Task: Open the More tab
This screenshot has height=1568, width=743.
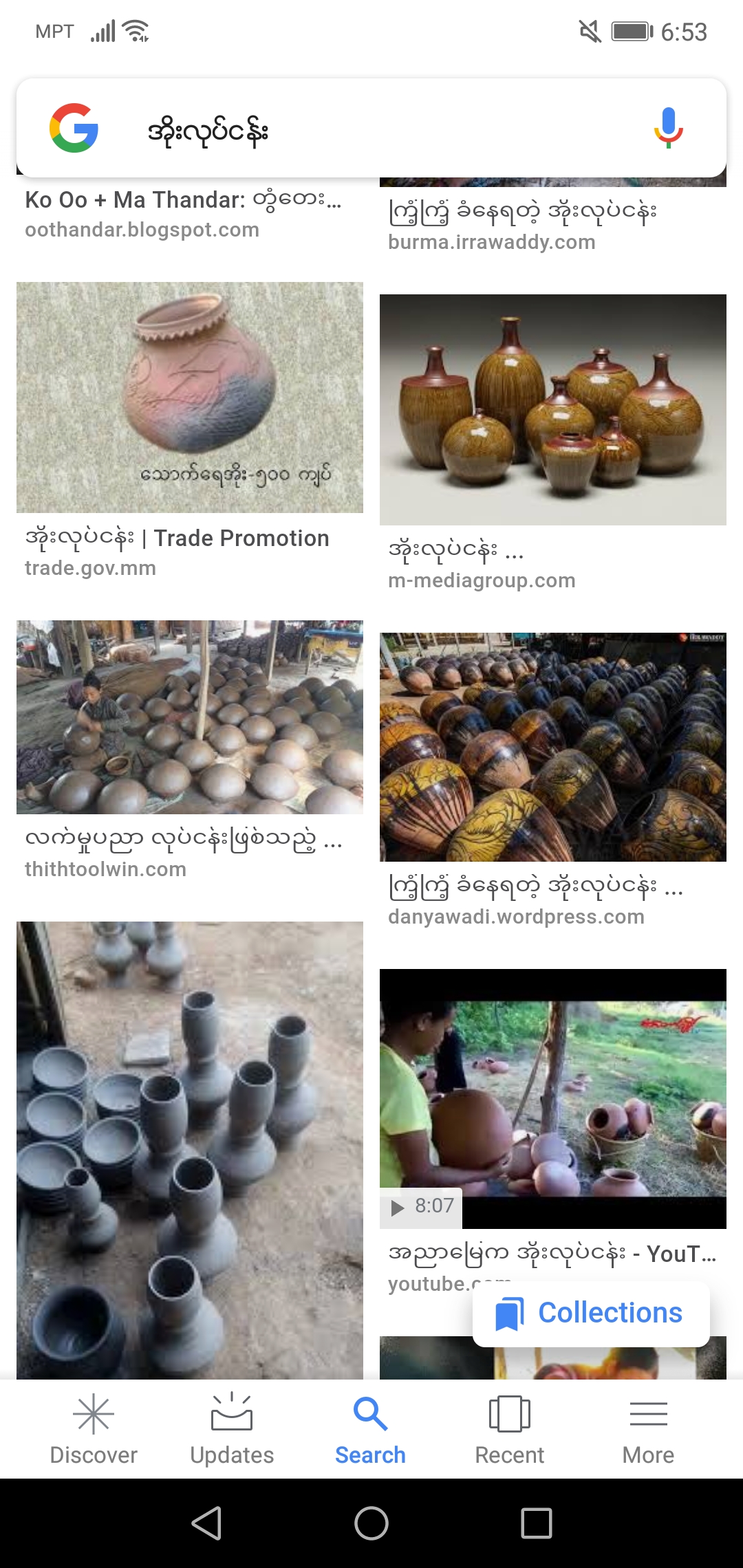Action: click(x=648, y=1429)
